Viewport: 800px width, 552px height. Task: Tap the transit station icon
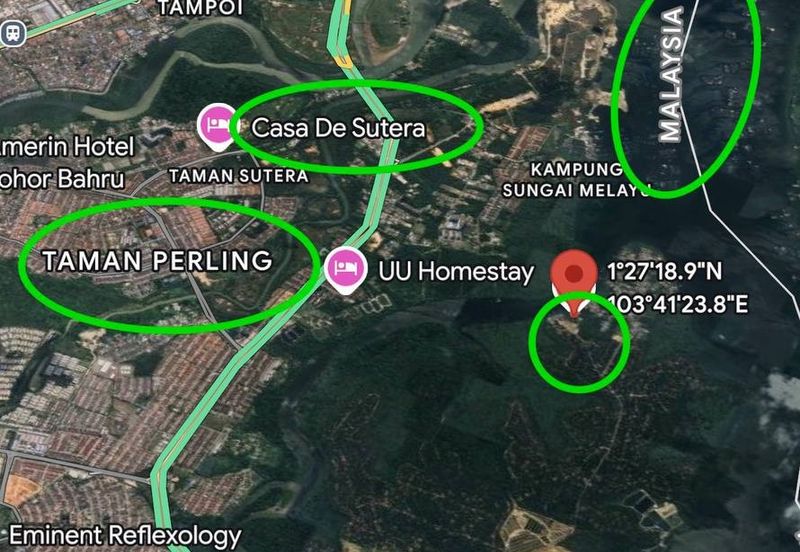12,31
